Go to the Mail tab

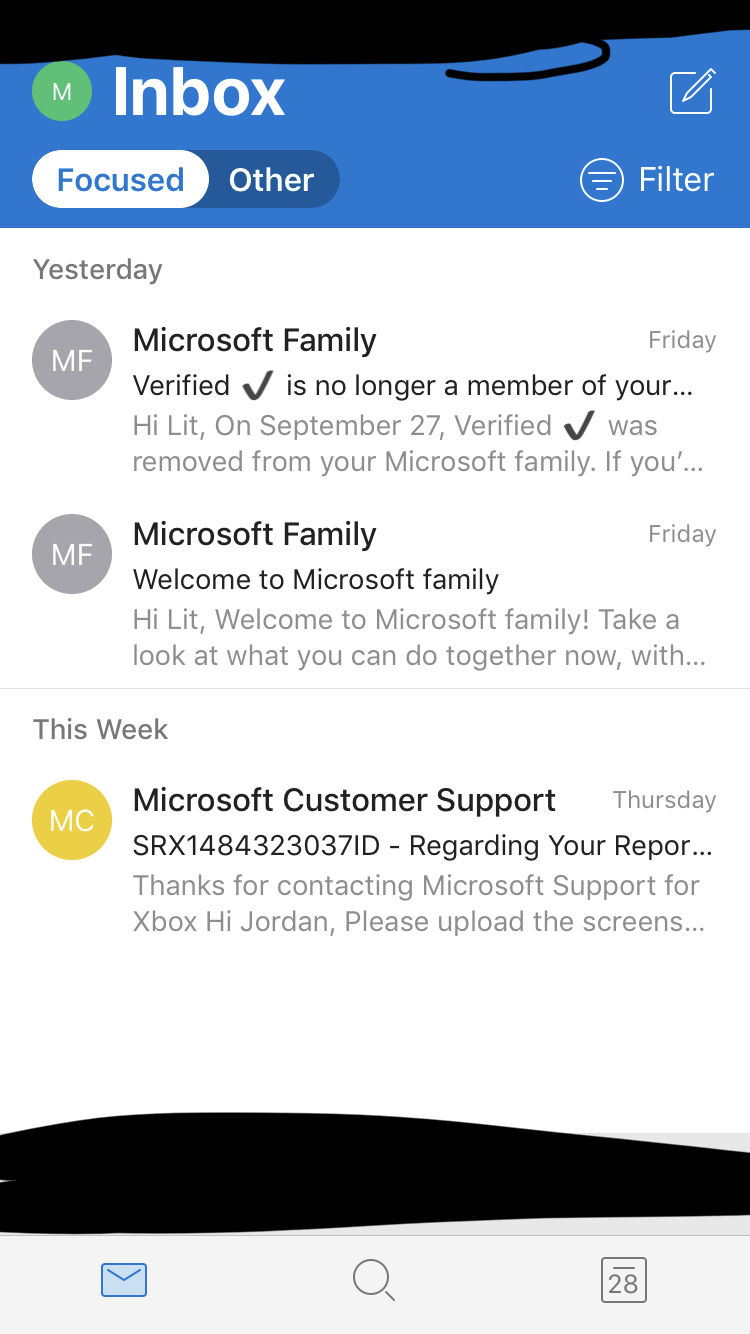(x=124, y=1280)
